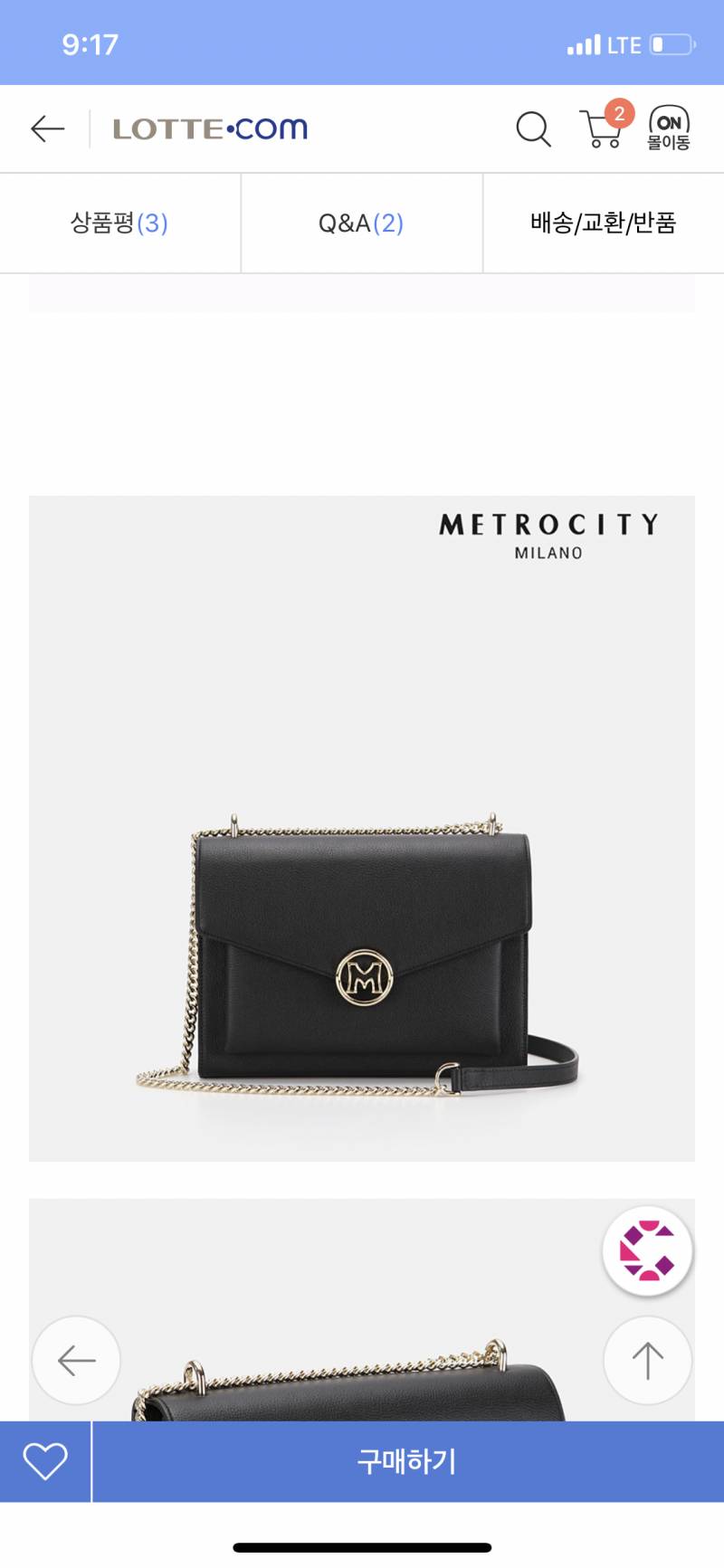Tap 구매하기 to purchase
This screenshot has width=724, height=1568.
click(x=407, y=1461)
